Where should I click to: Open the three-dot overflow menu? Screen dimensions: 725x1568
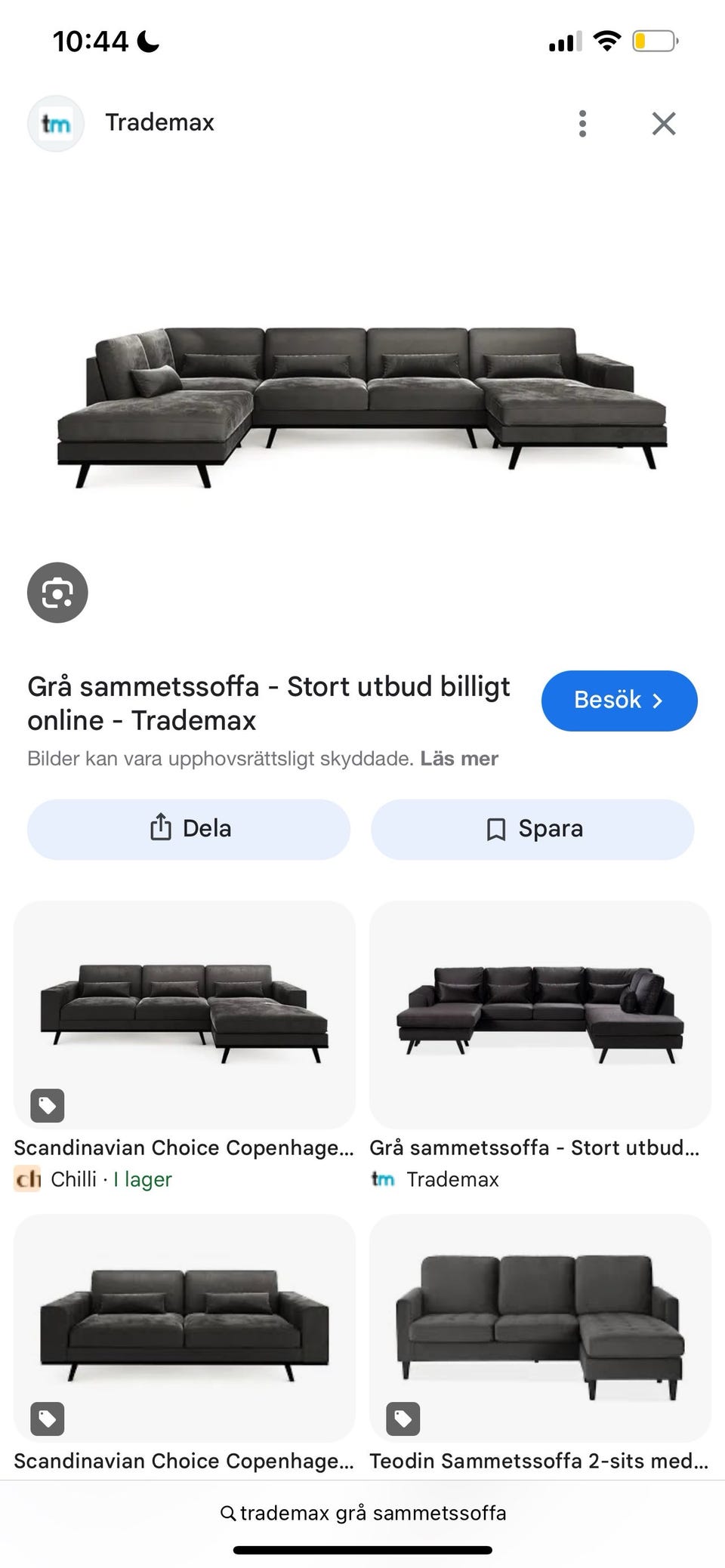582,123
